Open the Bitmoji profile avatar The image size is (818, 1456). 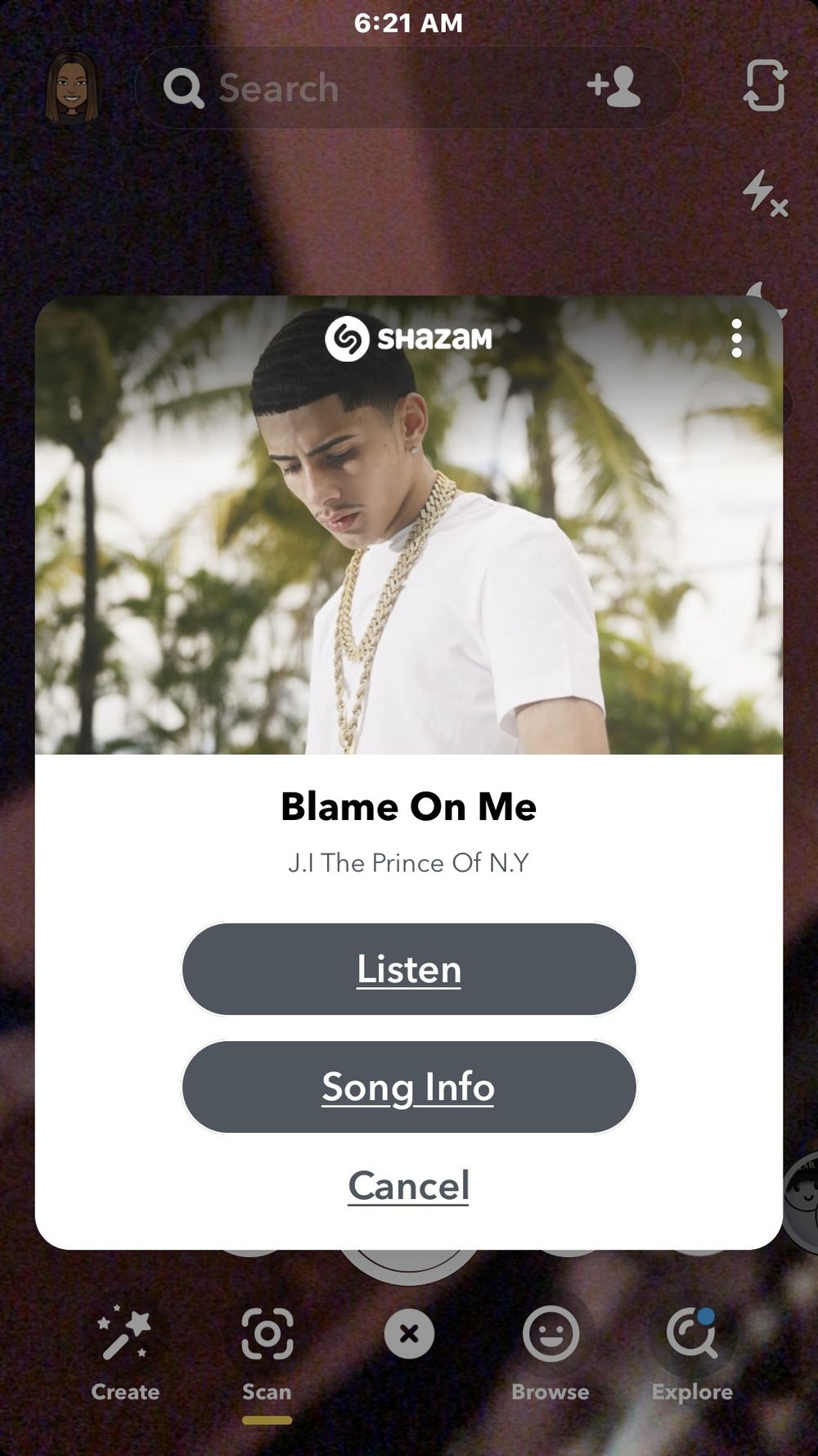(72, 88)
